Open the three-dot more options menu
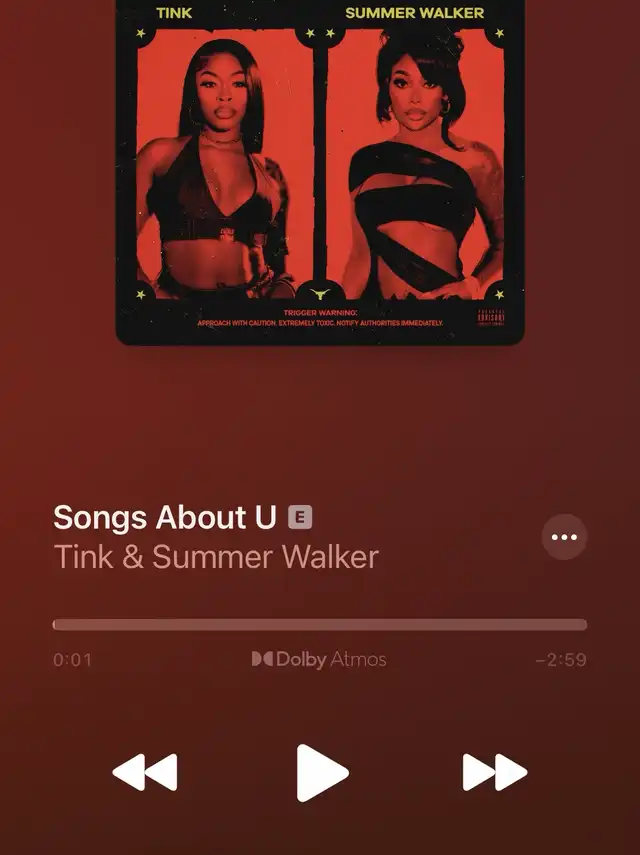 coord(564,537)
